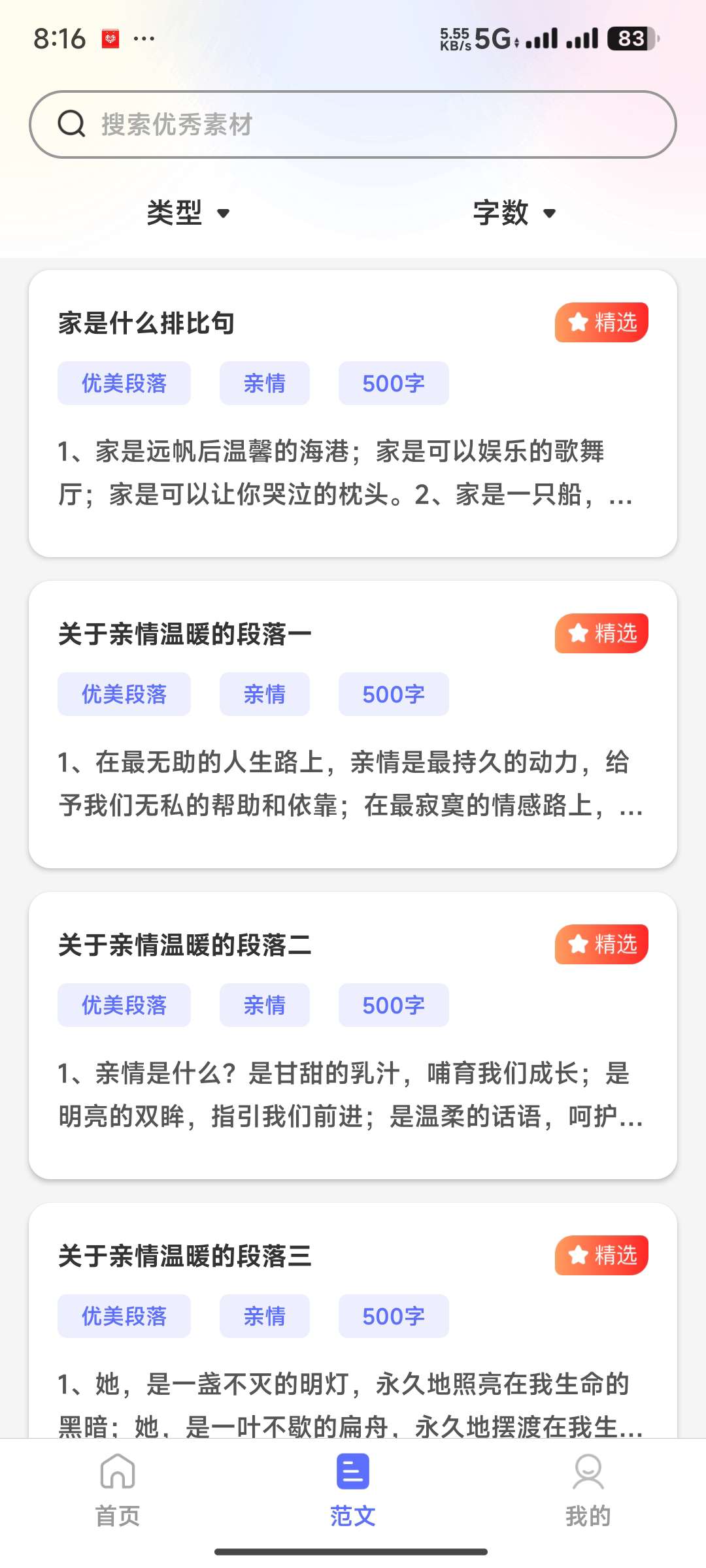Viewport: 706px width, 1568px height.
Task: Open the 关于亲情温暖的段落二 card
Action: click(353, 1035)
